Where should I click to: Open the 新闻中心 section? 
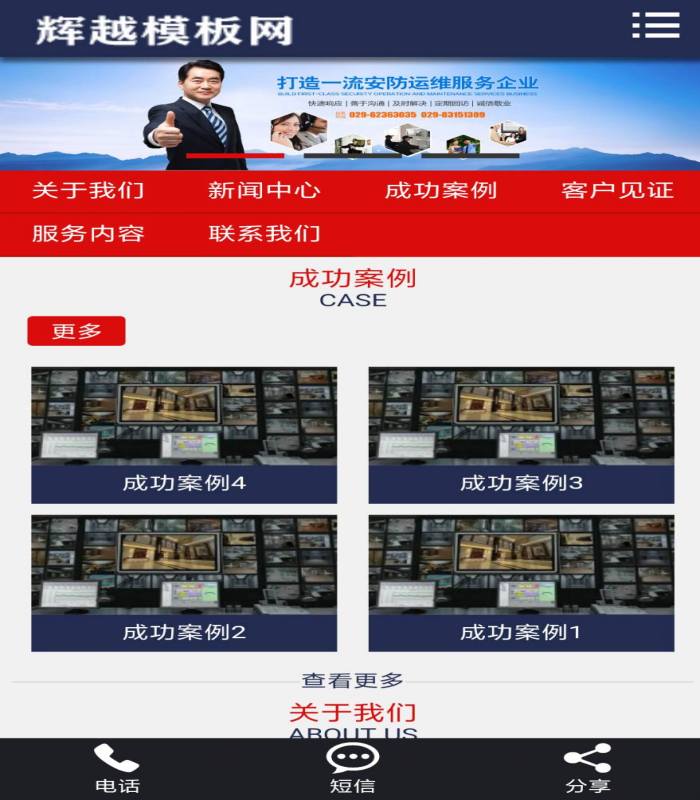[264, 191]
